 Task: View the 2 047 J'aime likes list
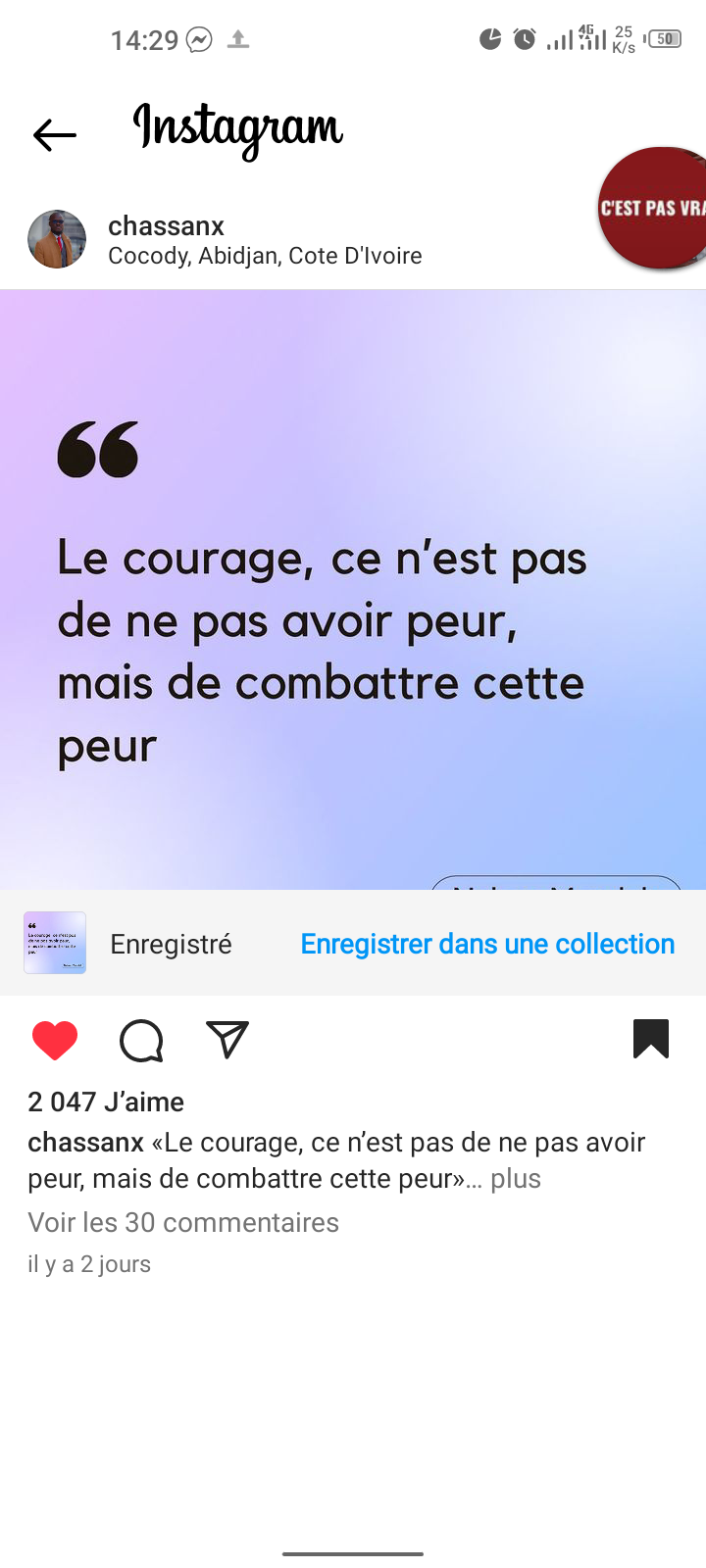click(106, 1102)
